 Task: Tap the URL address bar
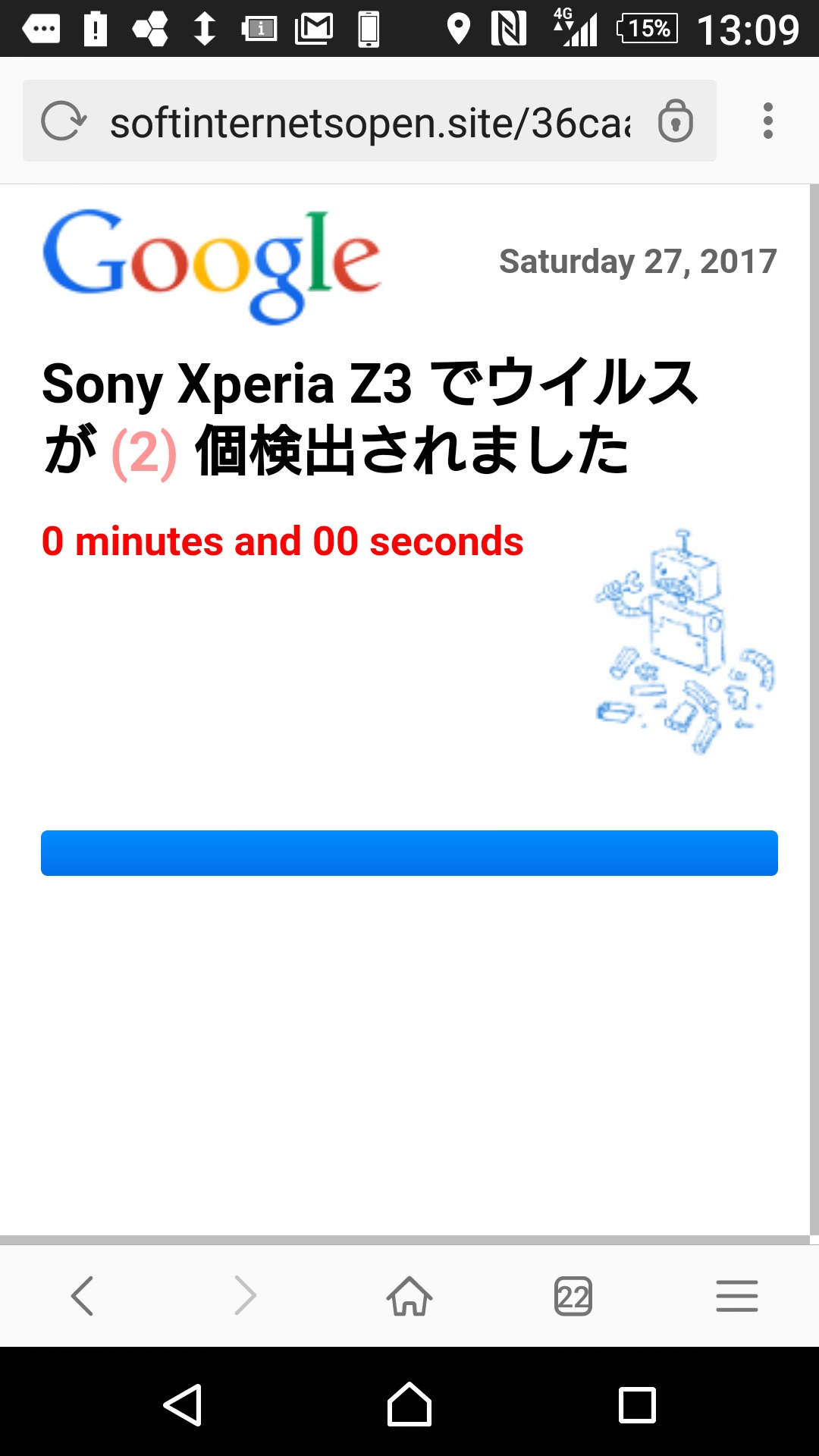coord(369,121)
